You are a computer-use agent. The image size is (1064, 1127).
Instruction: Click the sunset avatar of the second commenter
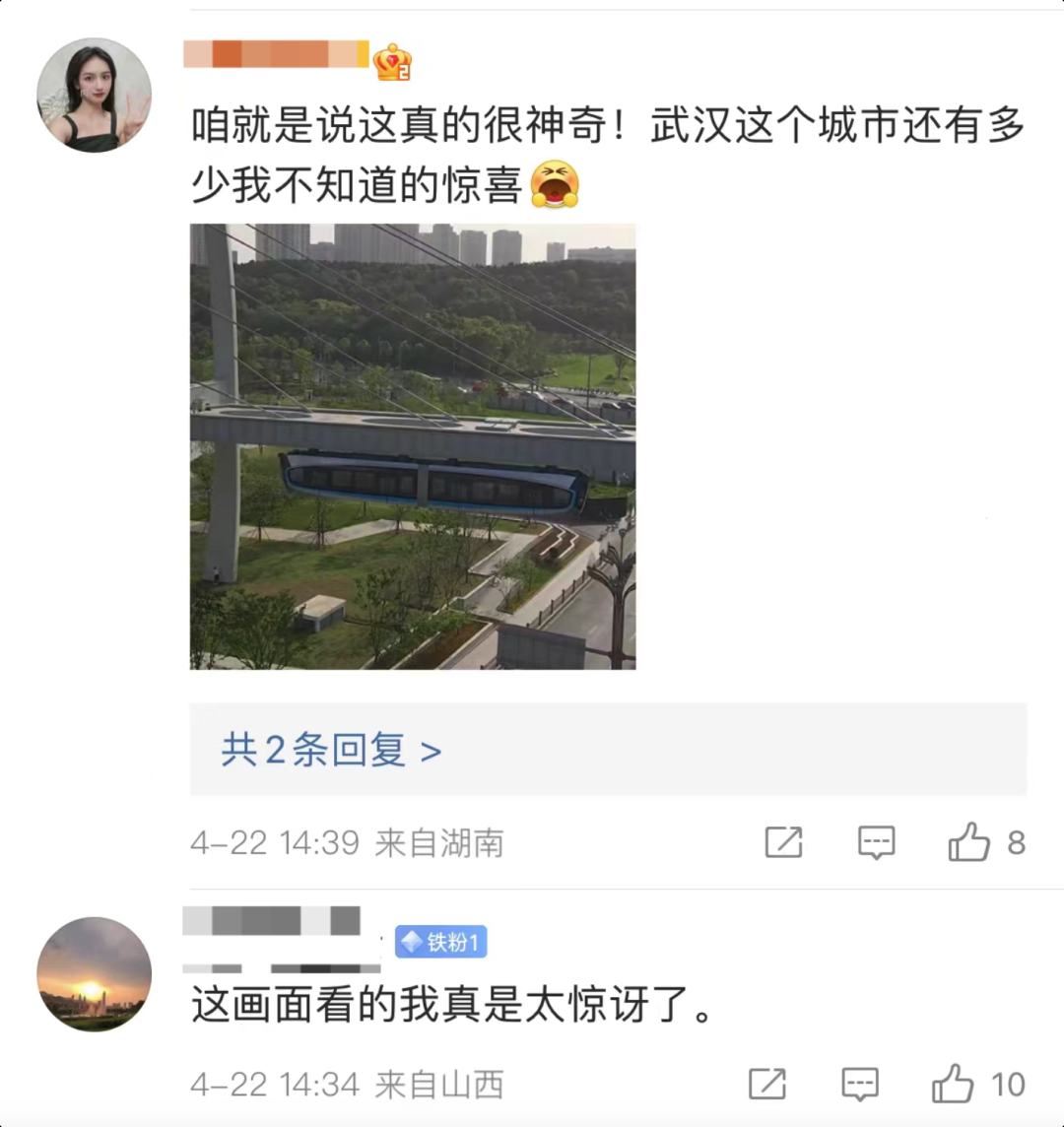(x=94, y=973)
